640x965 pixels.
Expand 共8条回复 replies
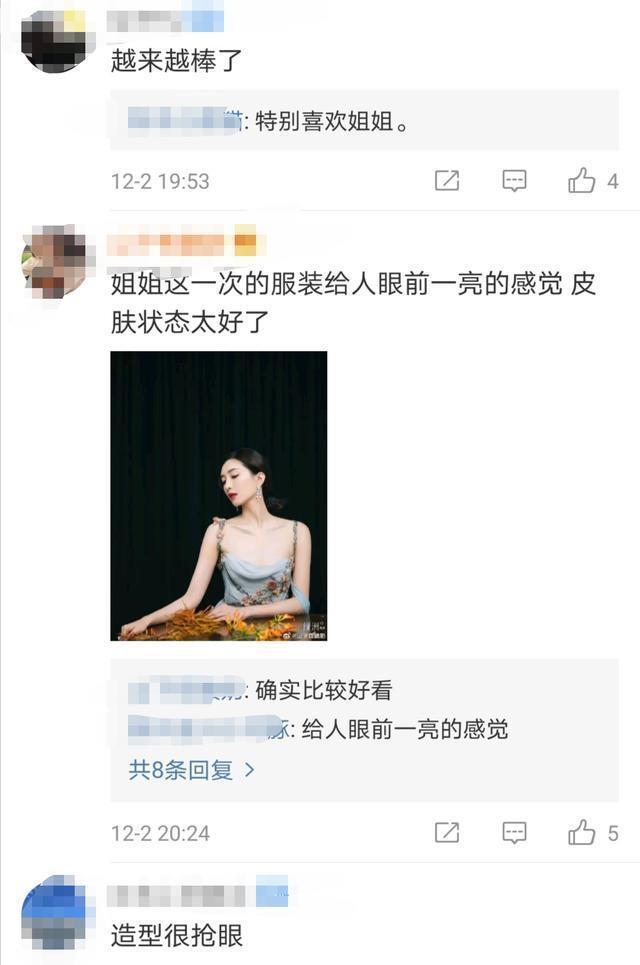192,770
